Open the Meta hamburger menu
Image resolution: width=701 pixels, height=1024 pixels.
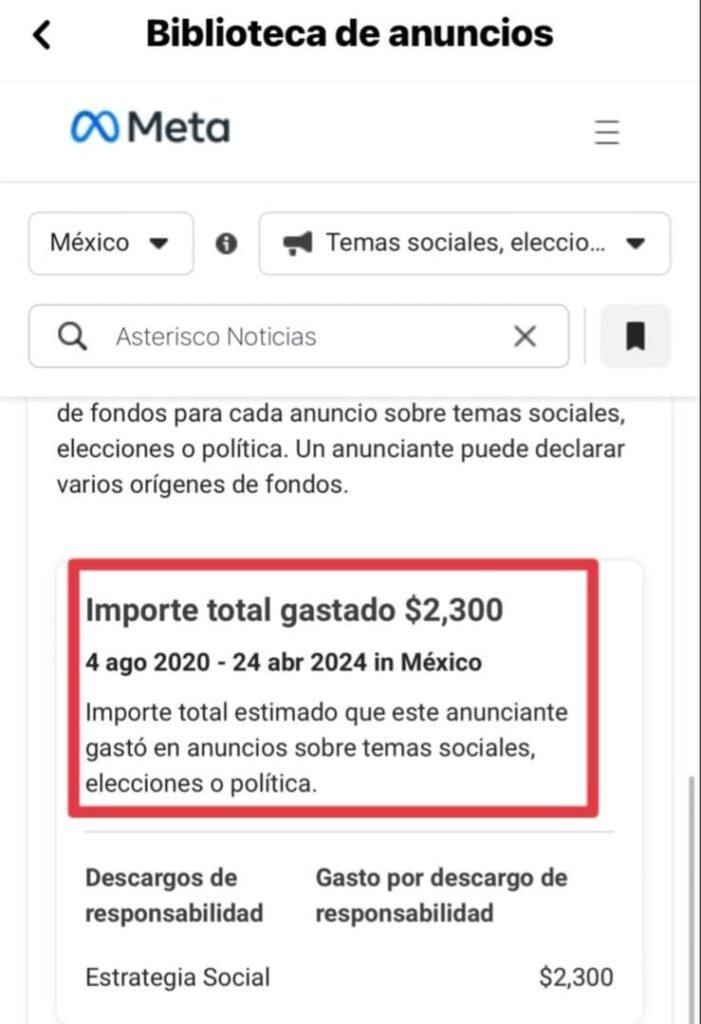(x=606, y=132)
